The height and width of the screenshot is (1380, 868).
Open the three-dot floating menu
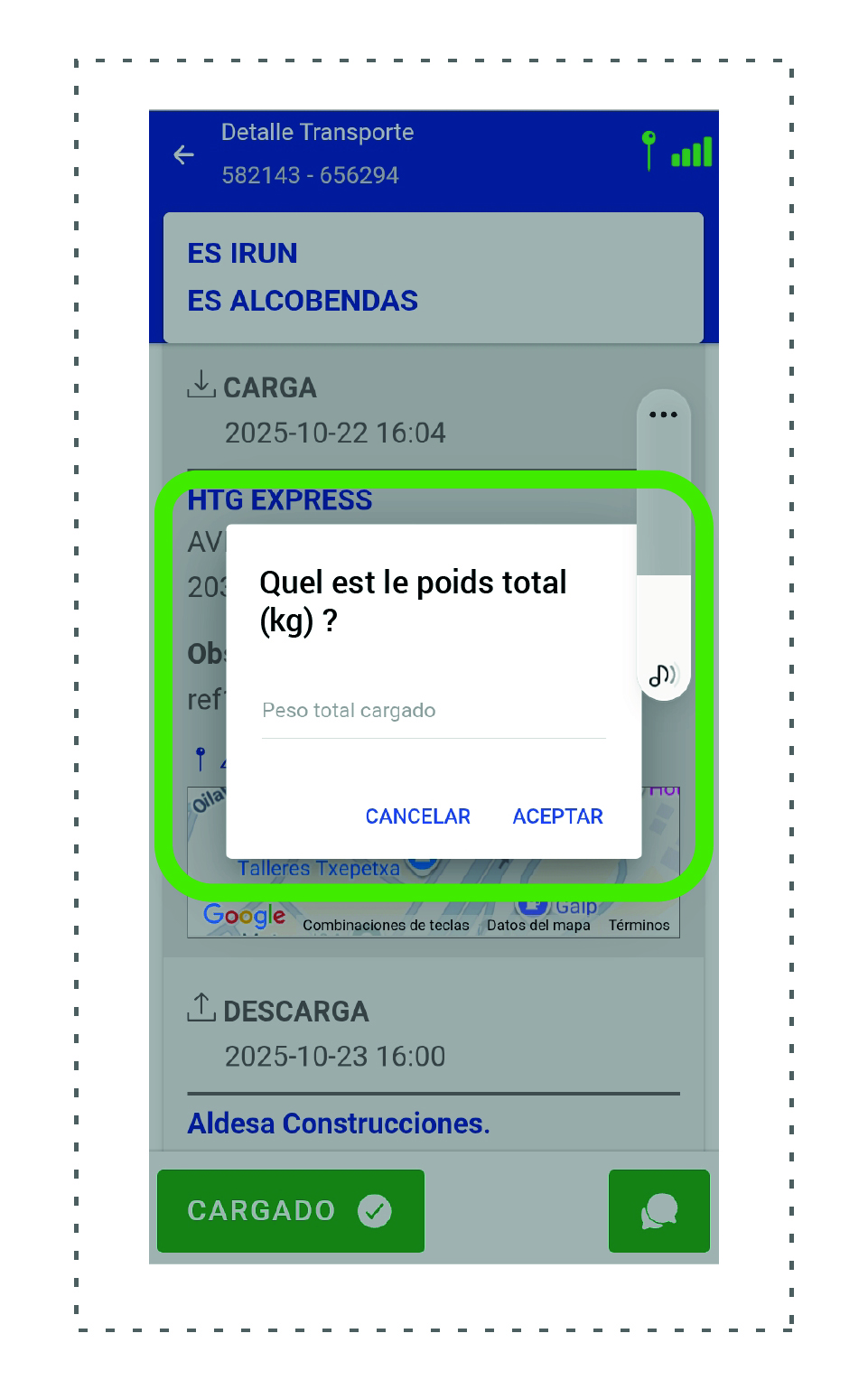click(x=663, y=415)
